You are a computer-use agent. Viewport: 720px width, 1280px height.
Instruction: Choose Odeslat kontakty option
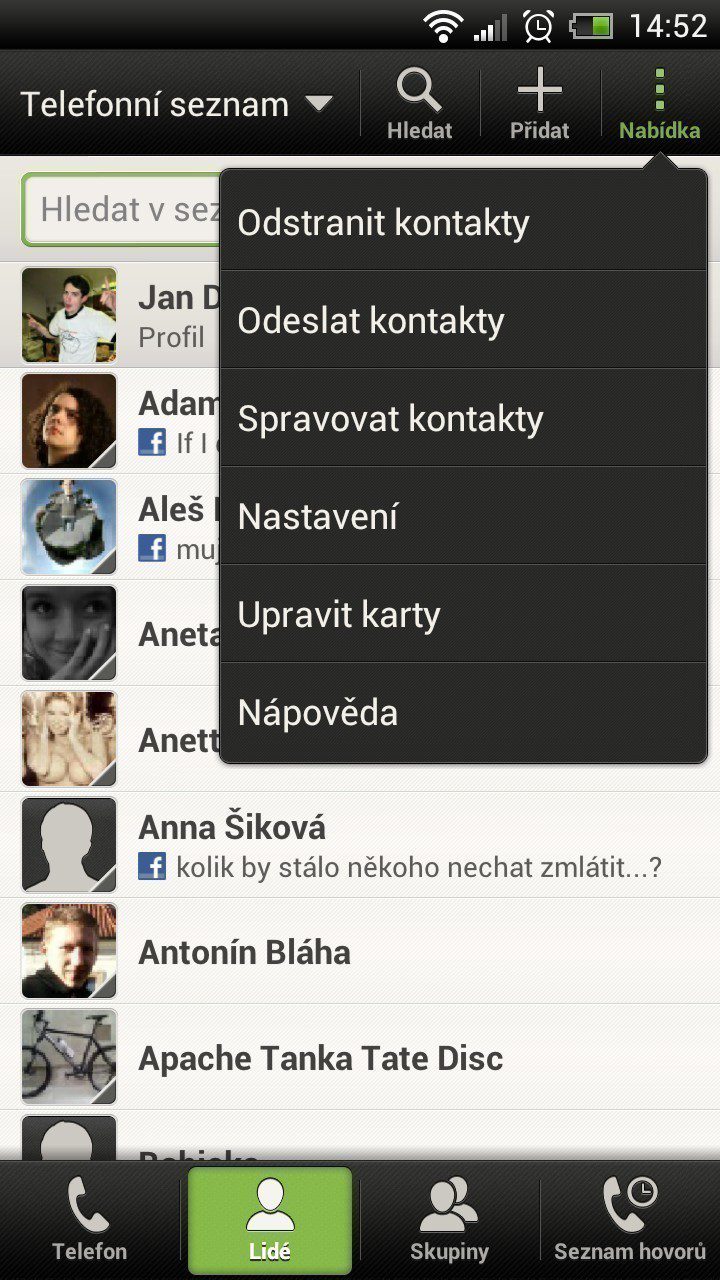coord(463,320)
